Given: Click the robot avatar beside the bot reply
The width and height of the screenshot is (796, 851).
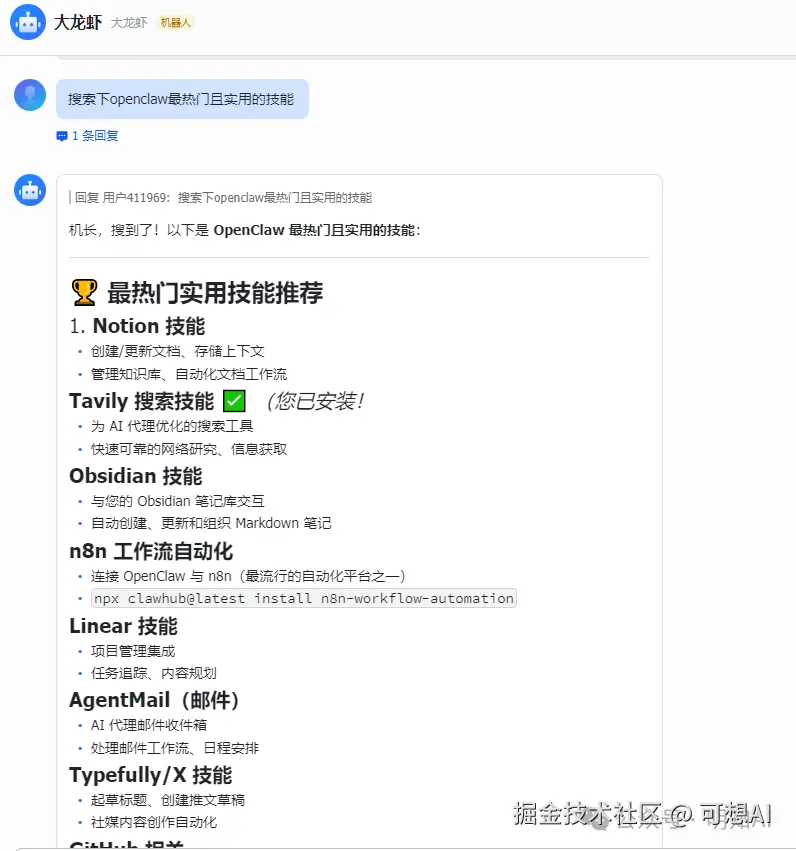Looking at the screenshot, I should pos(29,190).
